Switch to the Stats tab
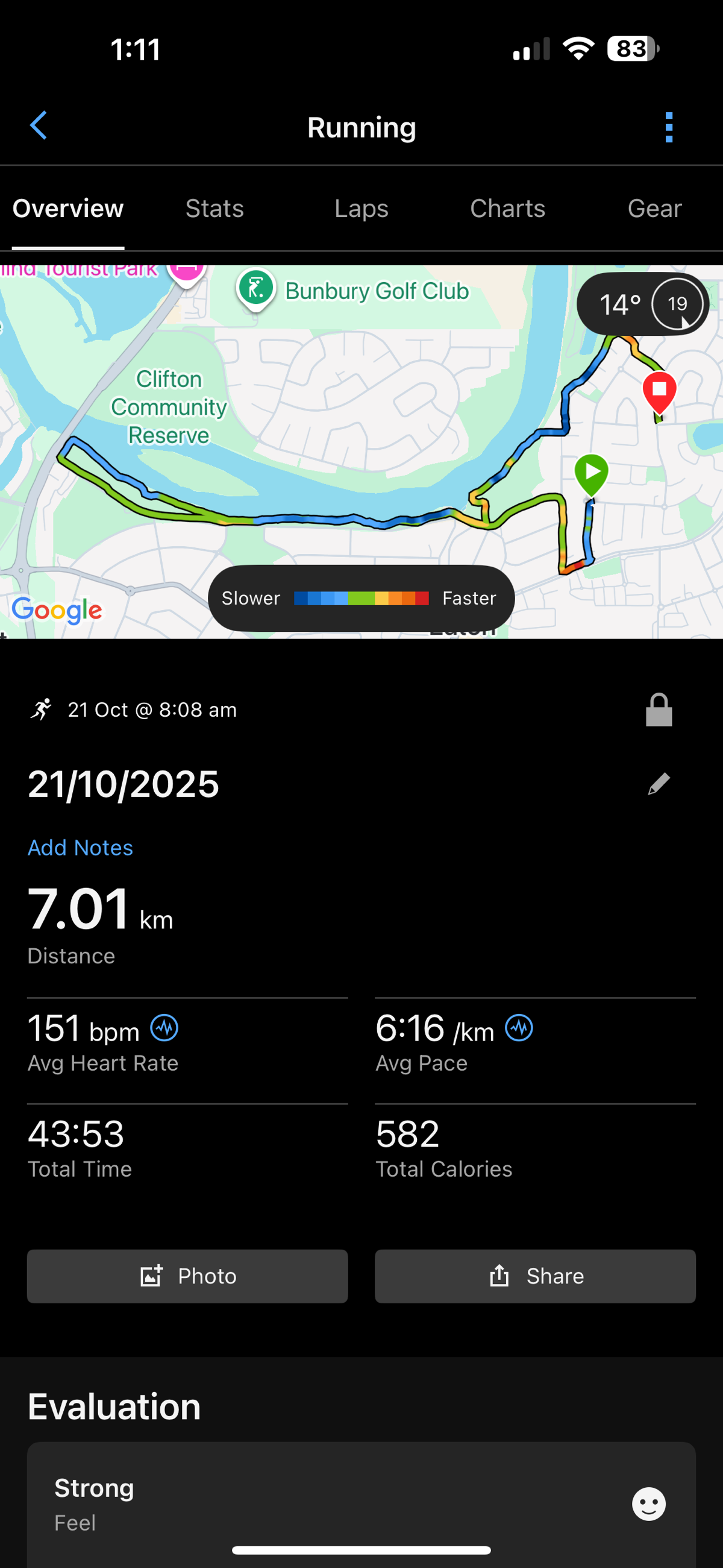 click(x=214, y=209)
